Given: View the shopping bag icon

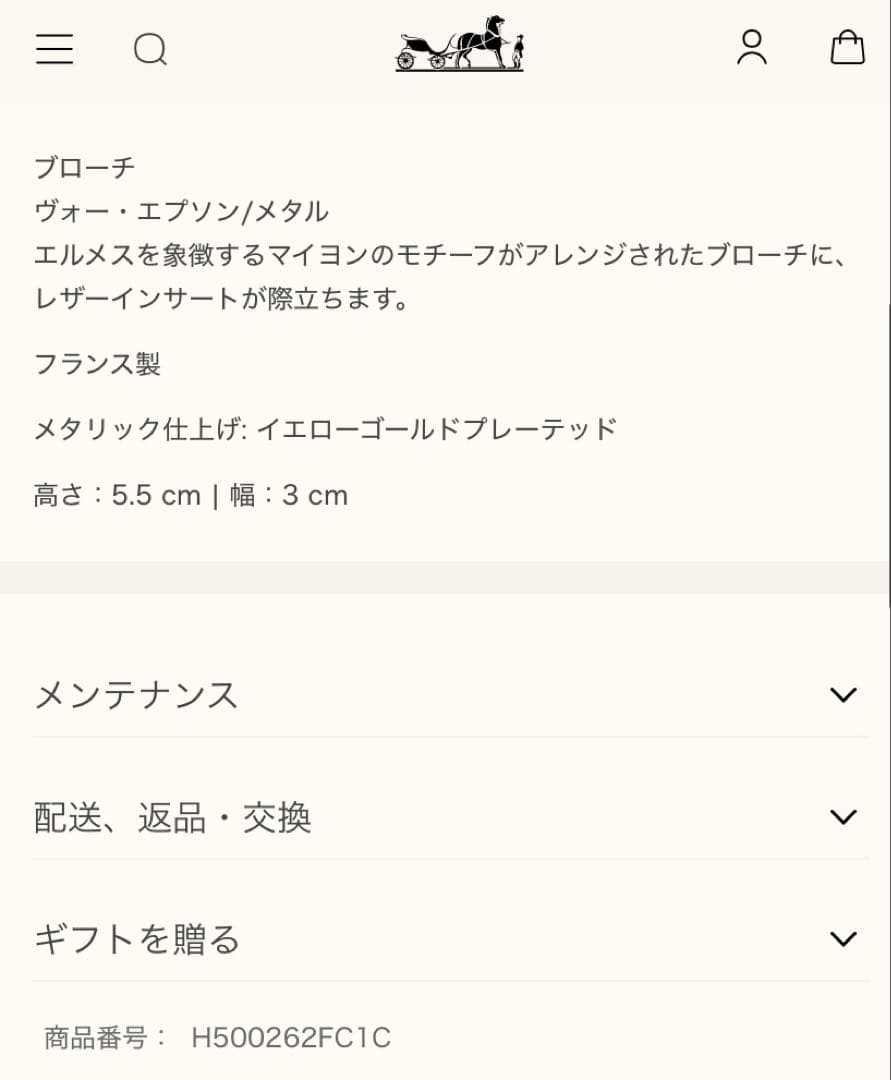Looking at the screenshot, I should click(847, 47).
